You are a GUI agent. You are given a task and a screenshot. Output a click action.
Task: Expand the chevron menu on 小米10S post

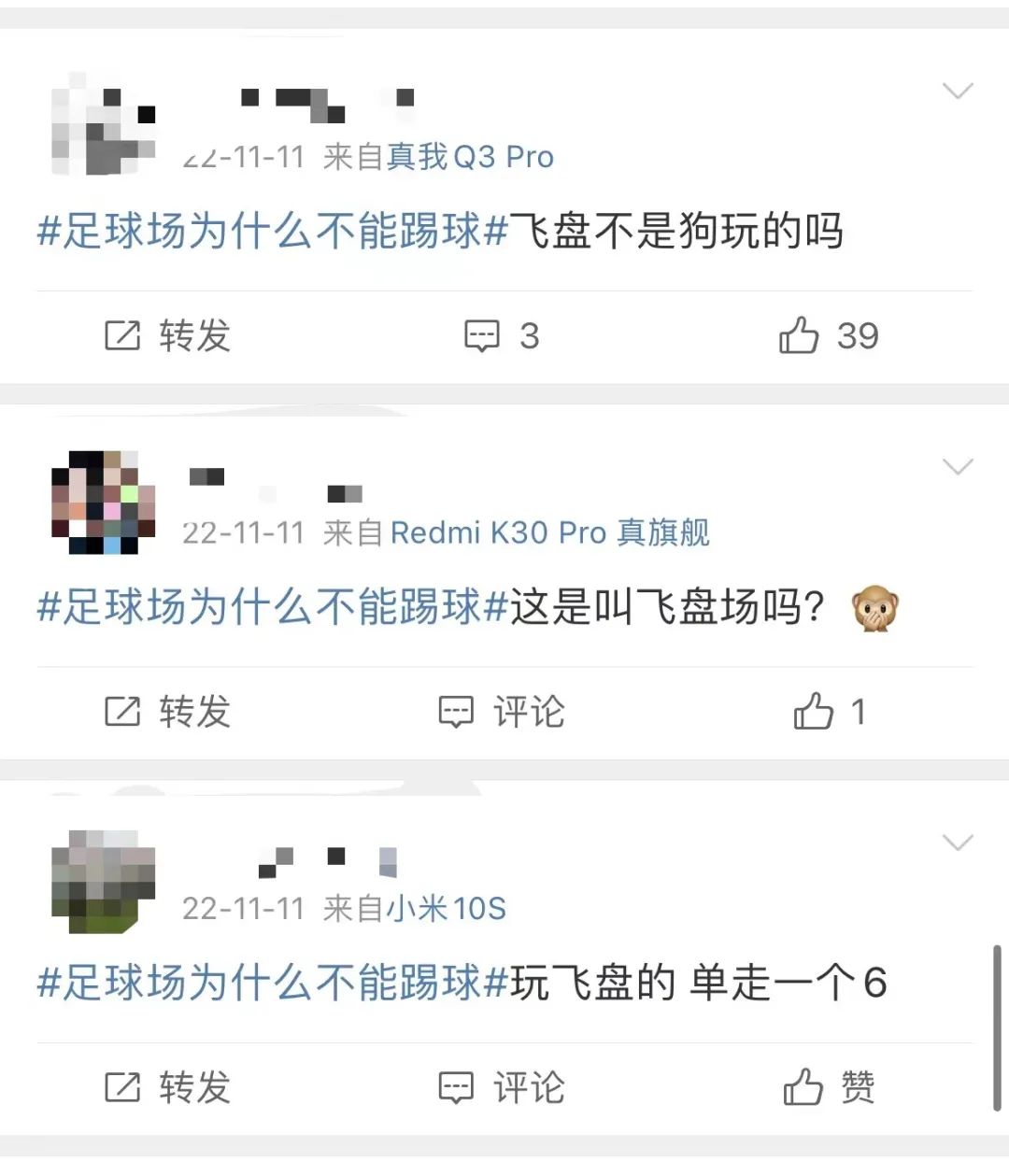[x=958, y=843]
